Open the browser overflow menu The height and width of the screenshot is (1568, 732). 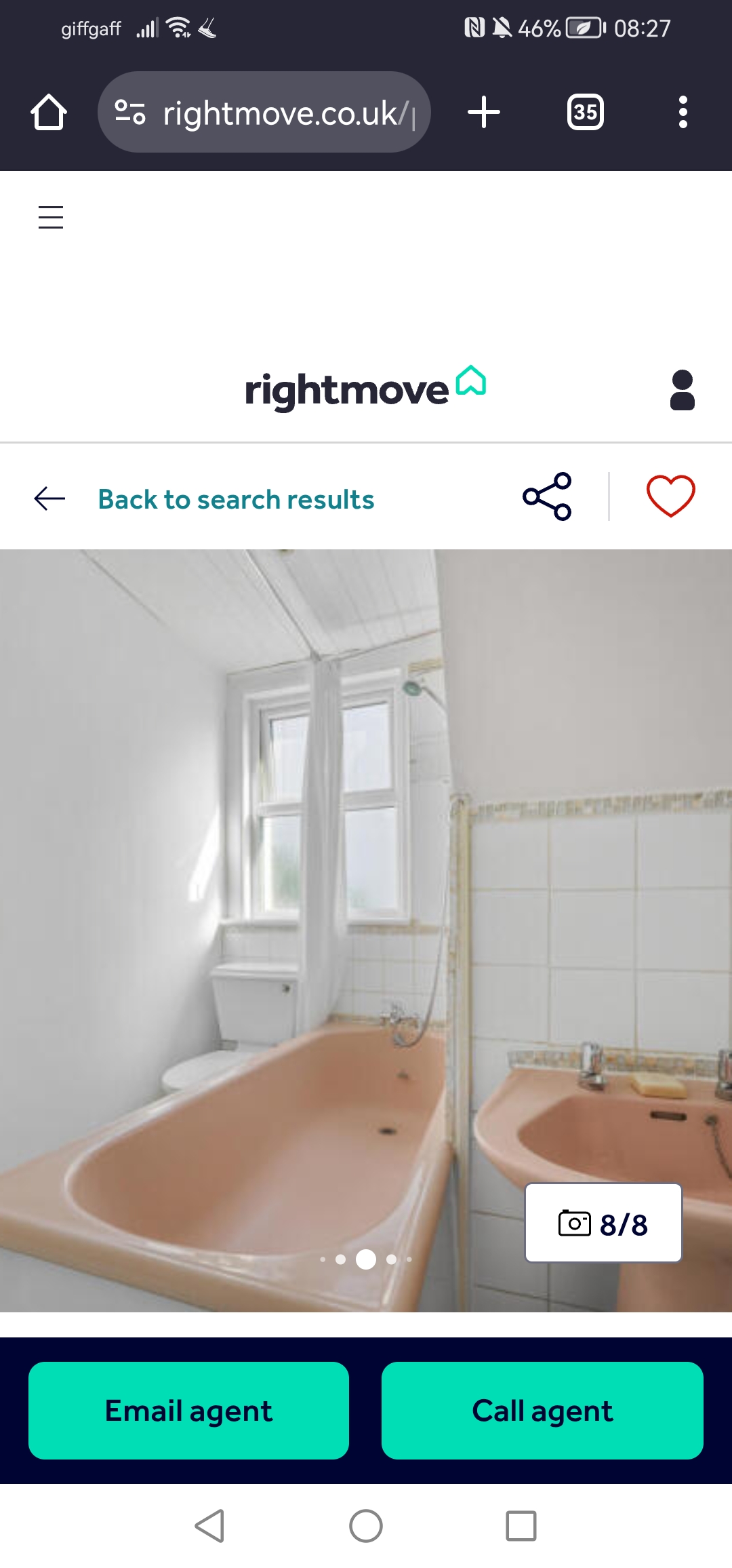point(683,112)
